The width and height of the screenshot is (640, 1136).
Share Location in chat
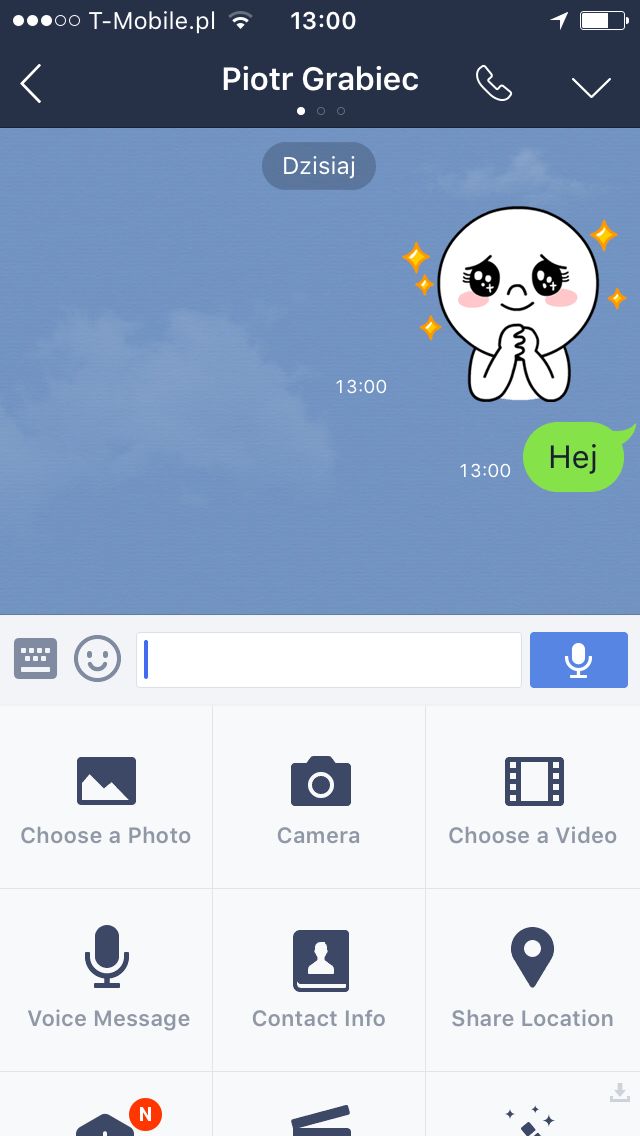tap(533, 980)
